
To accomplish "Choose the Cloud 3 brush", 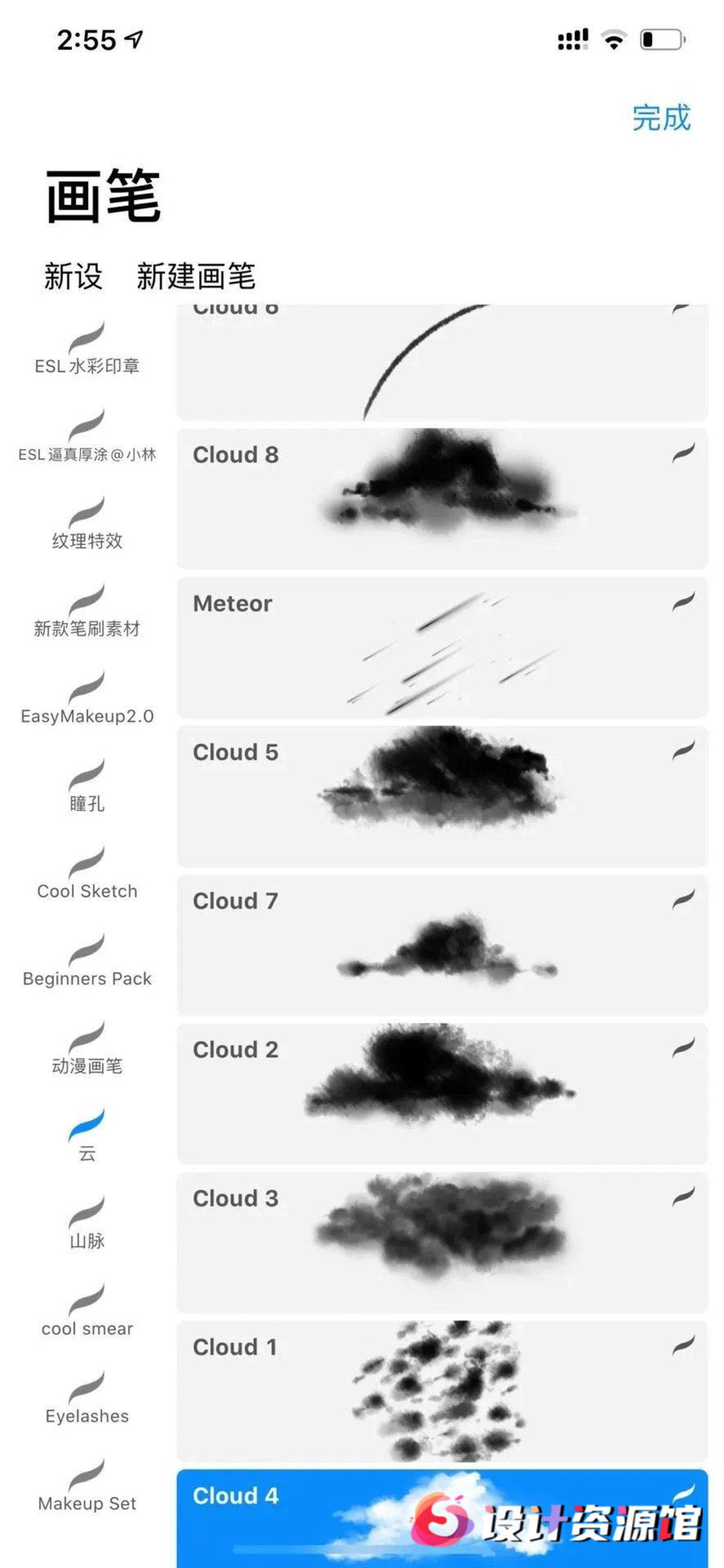I will (442, 1241).
